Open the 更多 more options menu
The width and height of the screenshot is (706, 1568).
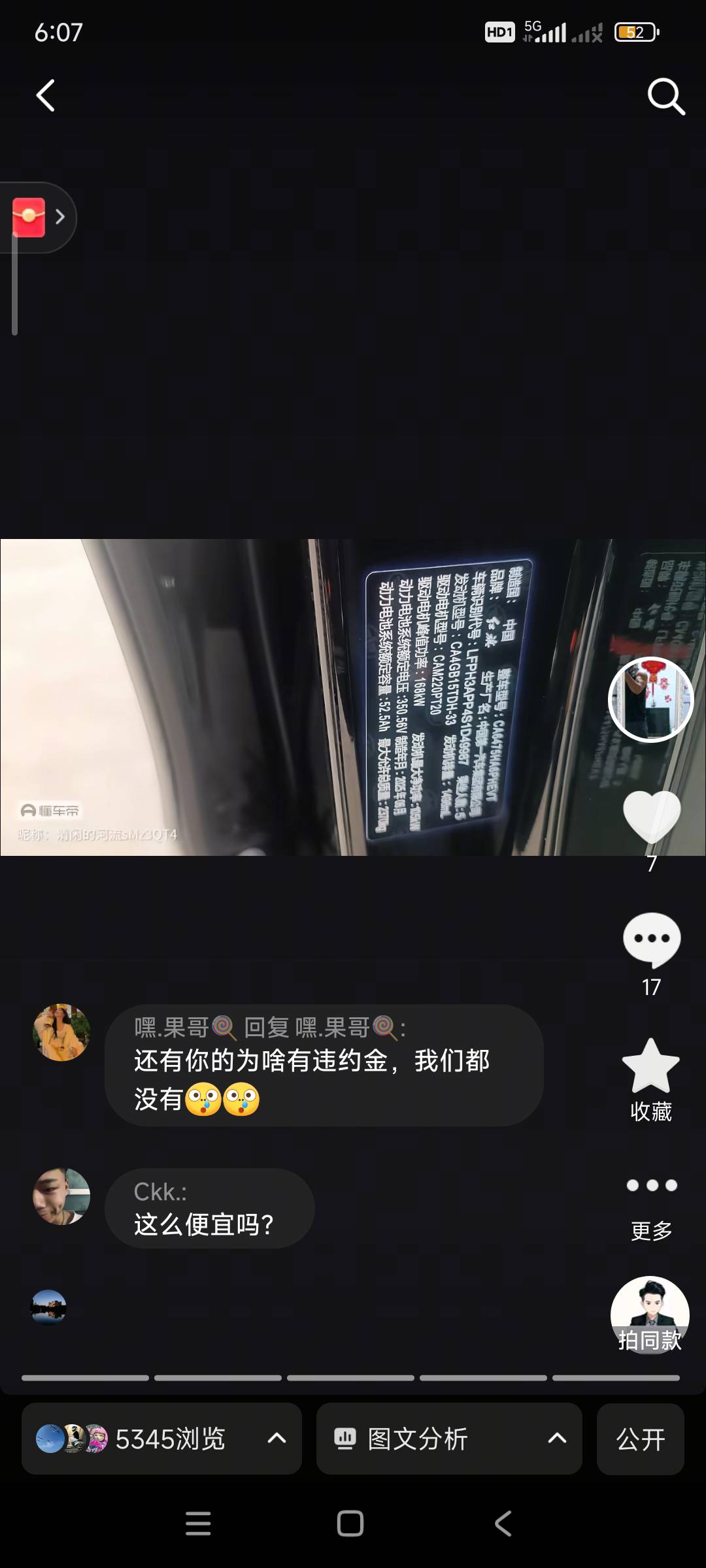point(651,1186)
